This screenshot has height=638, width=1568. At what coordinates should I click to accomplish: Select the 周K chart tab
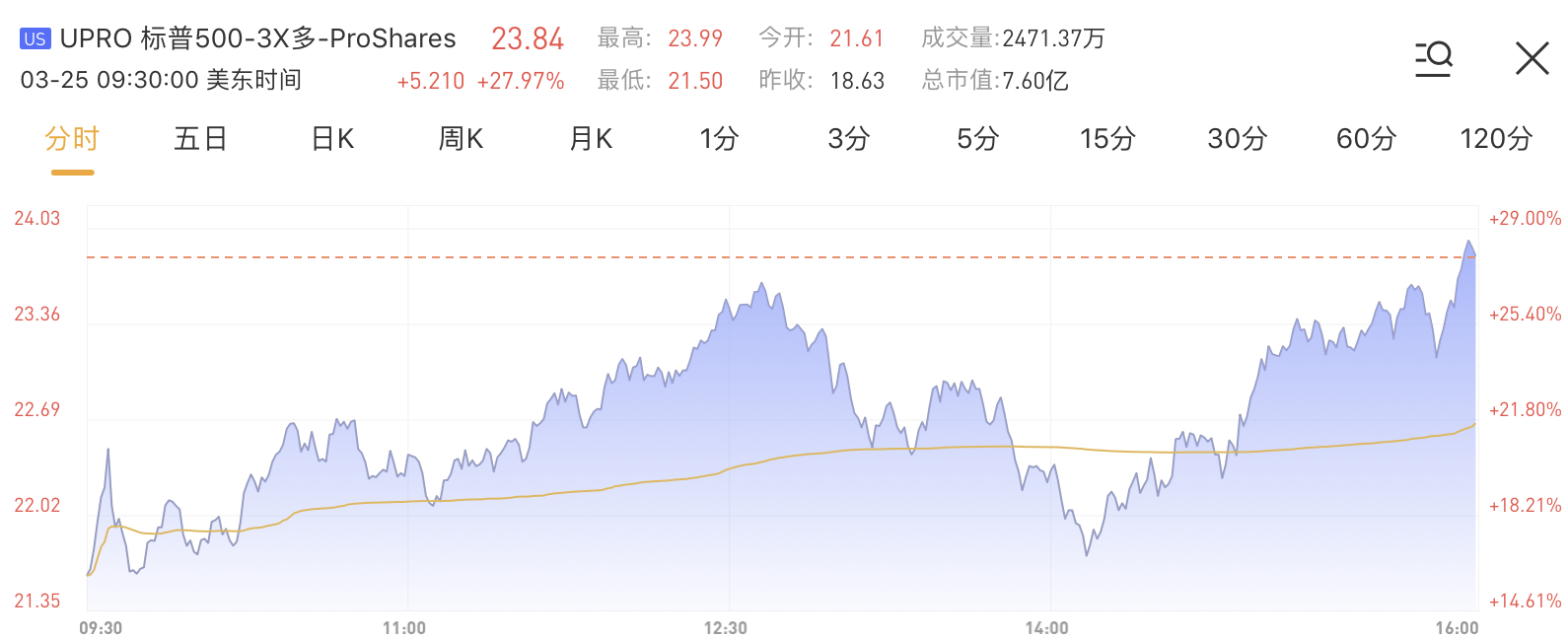(x=461, y=139)
